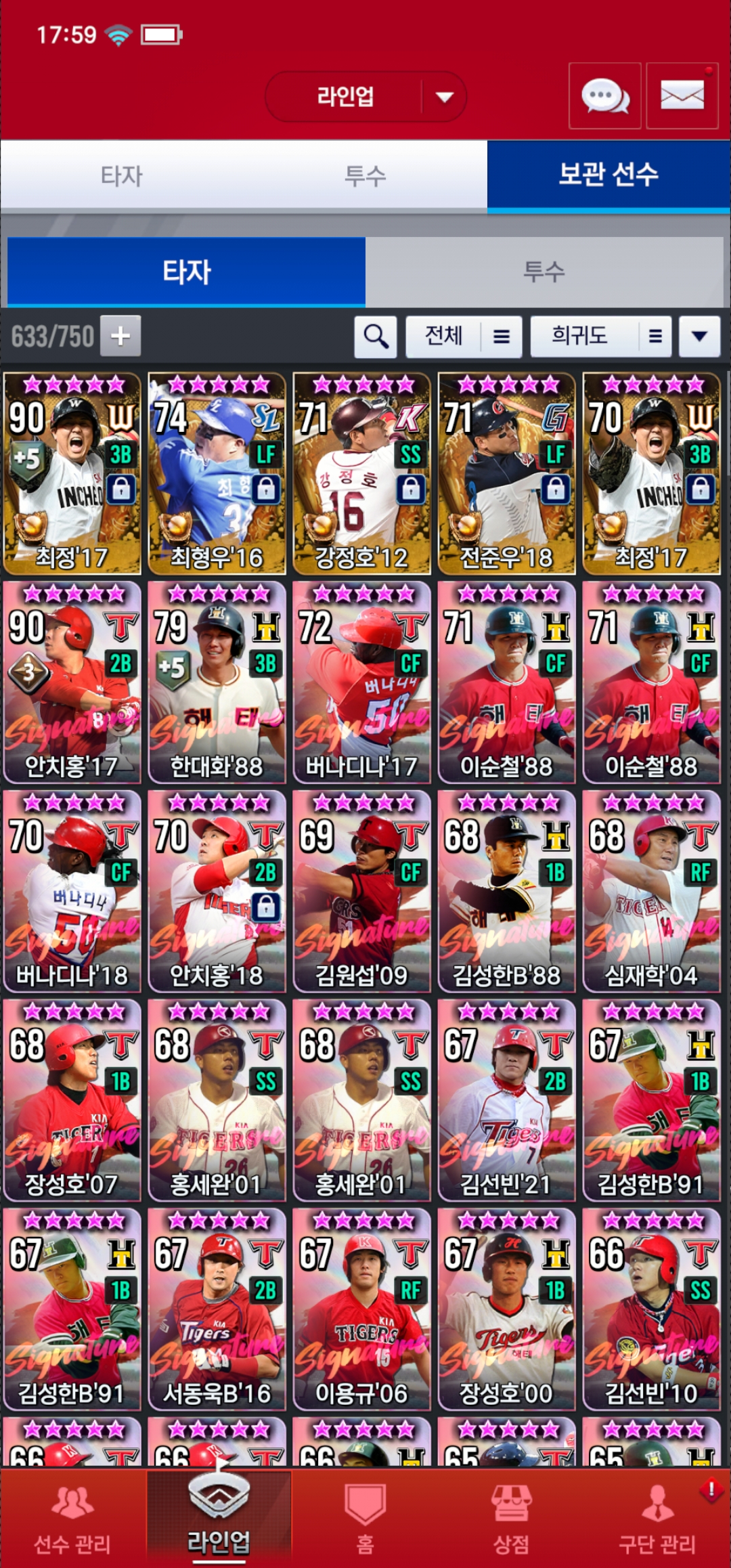Screen dimensions: 731x1568
Task: Select the gray 투수 sub-tab
Action: tap(544, 272)
